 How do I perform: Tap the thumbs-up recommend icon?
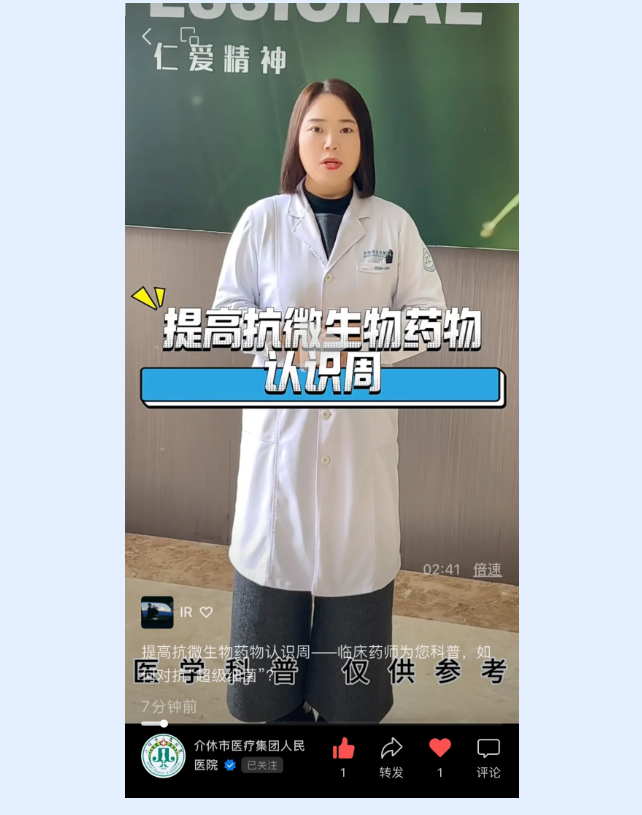point(343,749)
